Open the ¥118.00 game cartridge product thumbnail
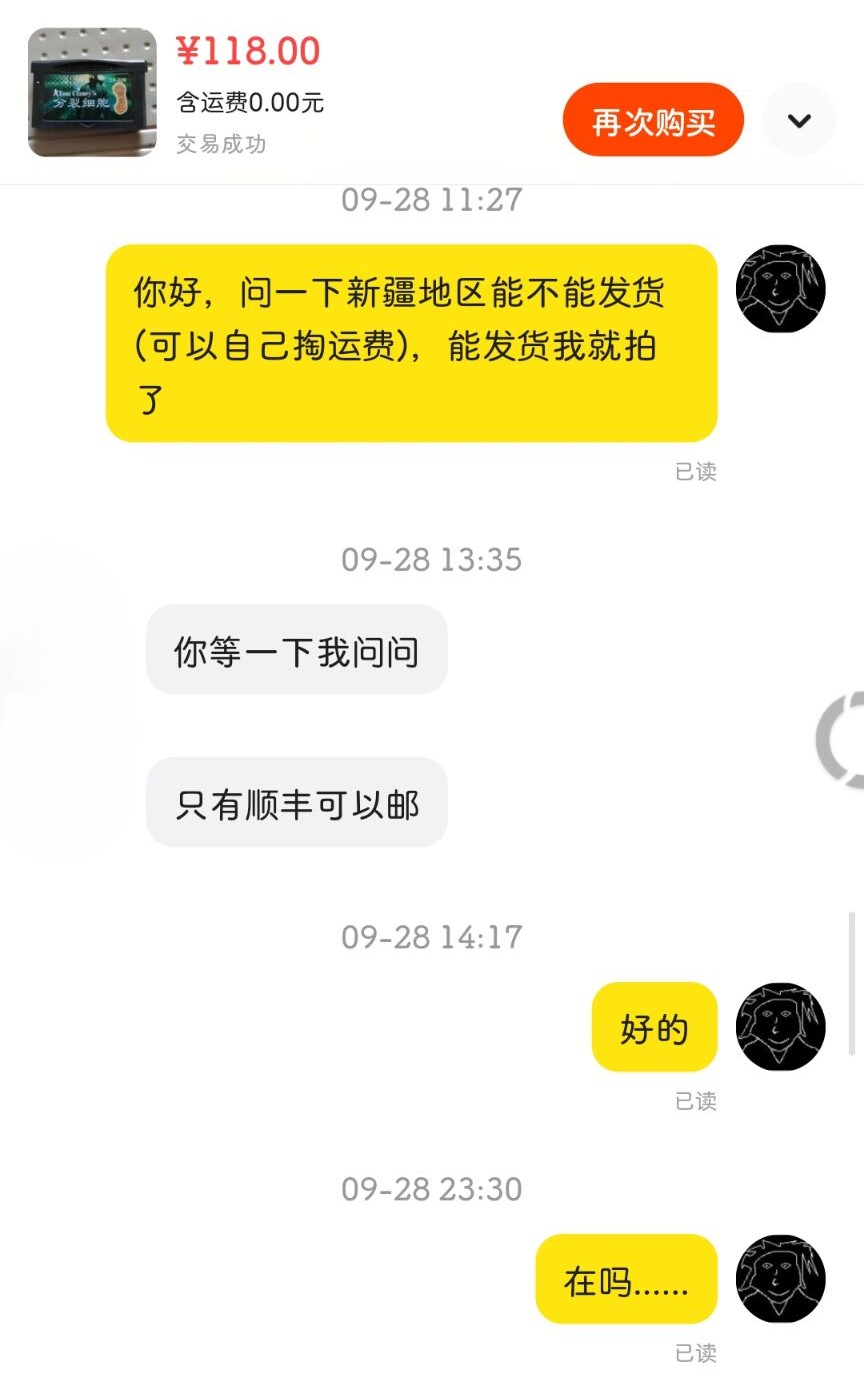864x1386 pixels. point(92,93)
